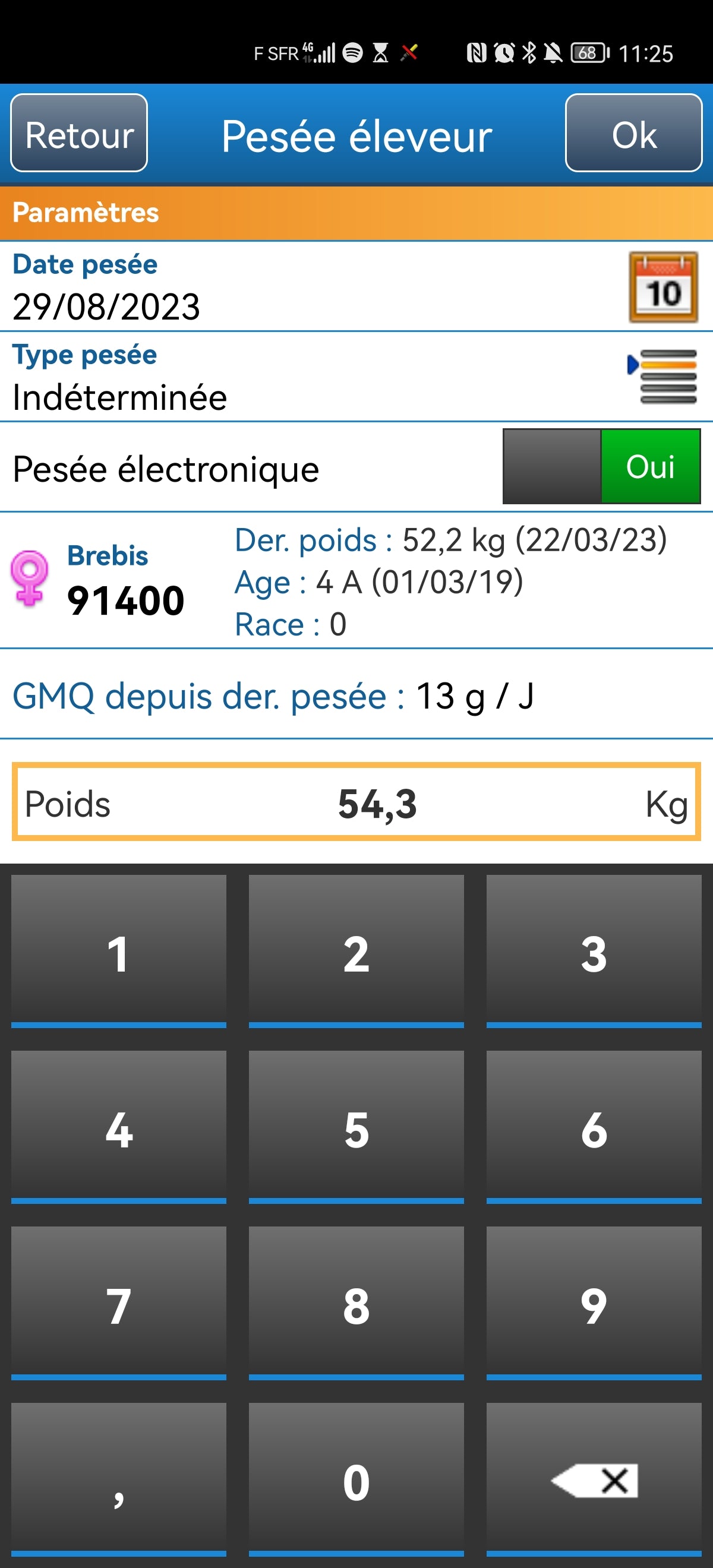
Task: Open the Type pesée selection list
Action: (662, 376)
